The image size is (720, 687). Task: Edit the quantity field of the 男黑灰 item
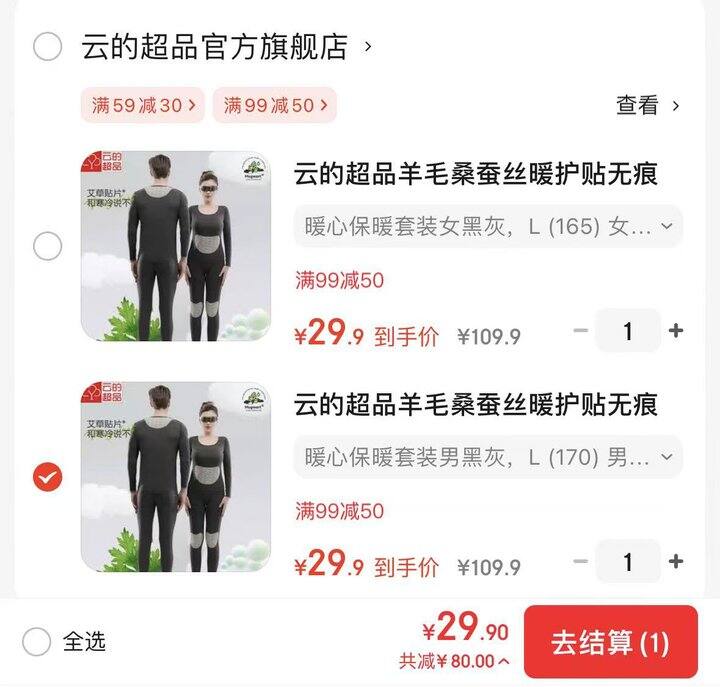tap(628, 562)
